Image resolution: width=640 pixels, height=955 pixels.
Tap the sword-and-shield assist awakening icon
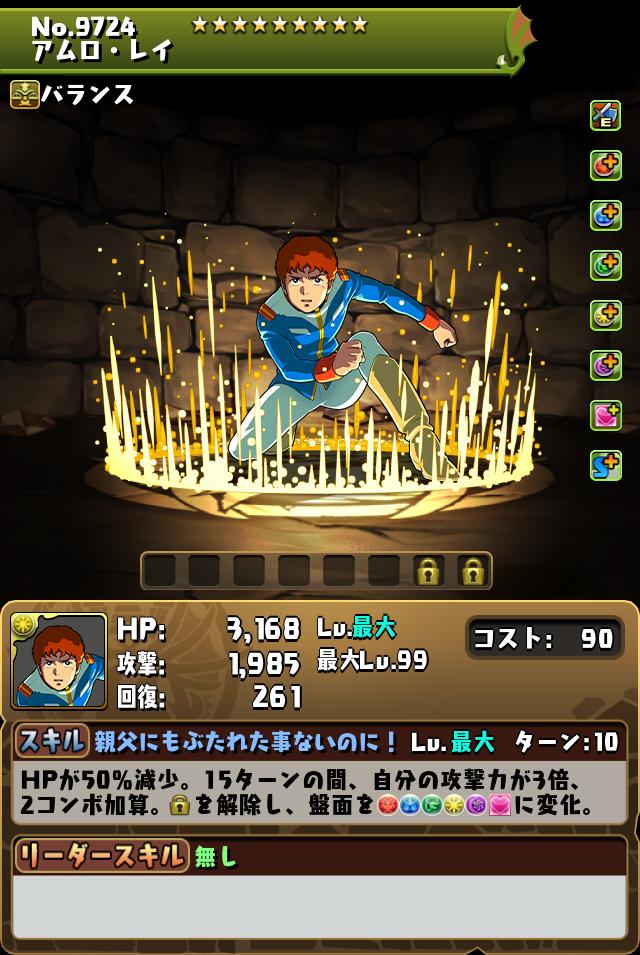click(x=605, y=116)
